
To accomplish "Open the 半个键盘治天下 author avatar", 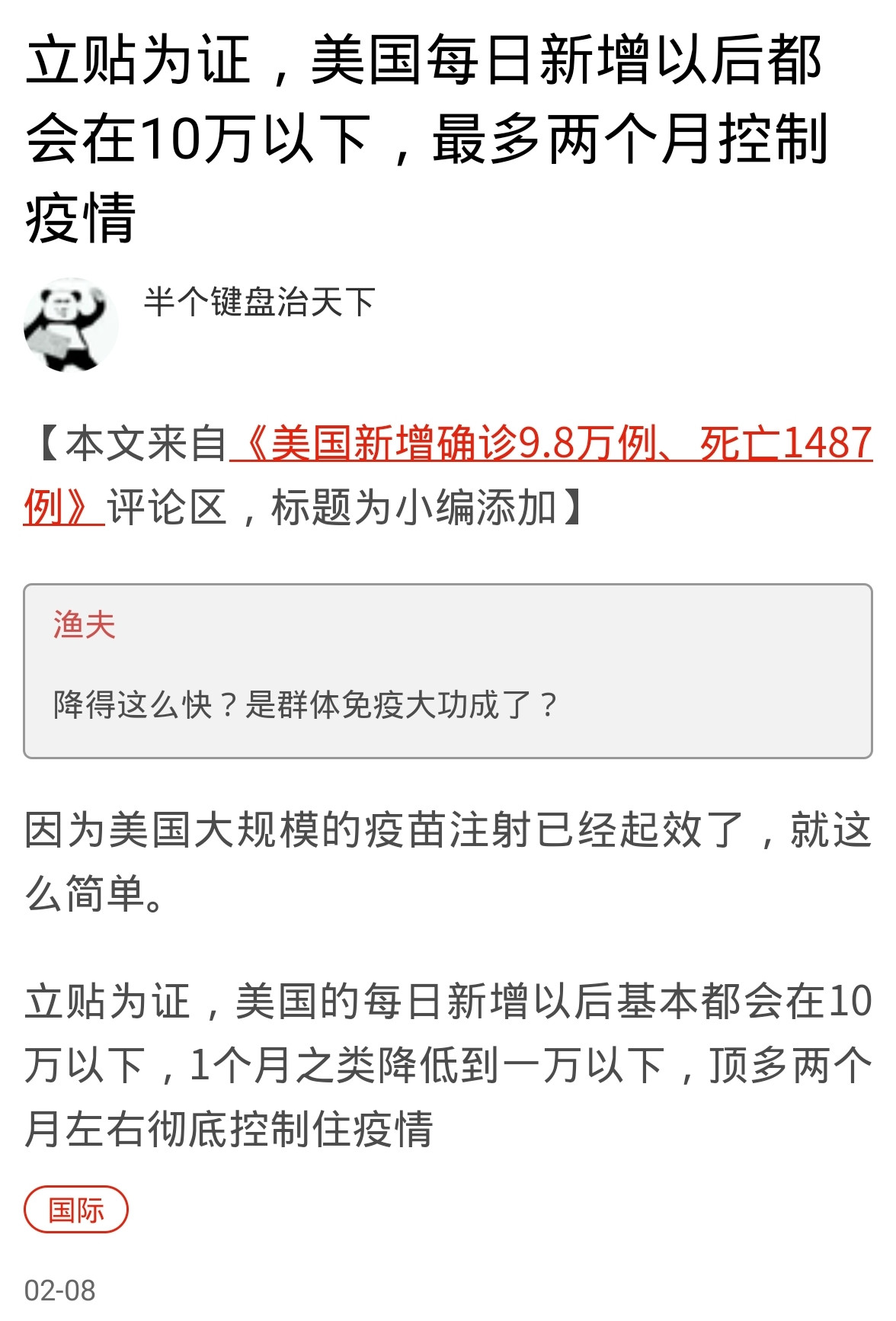I will (71, 325).
